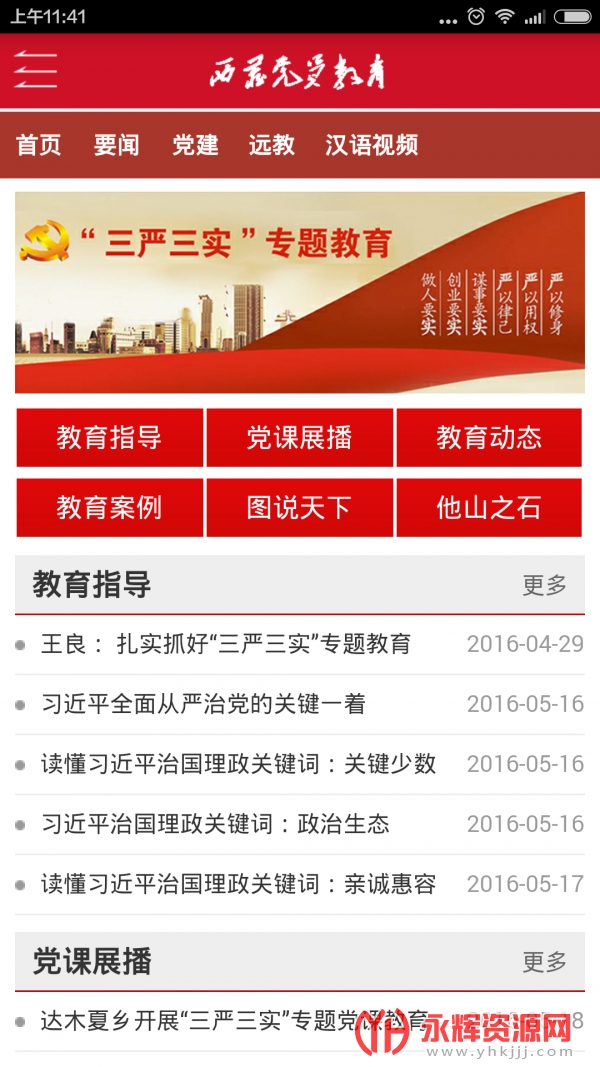600x1067 pixels.
Task: Go to 图说天下
Action: (x=299, y=507)
